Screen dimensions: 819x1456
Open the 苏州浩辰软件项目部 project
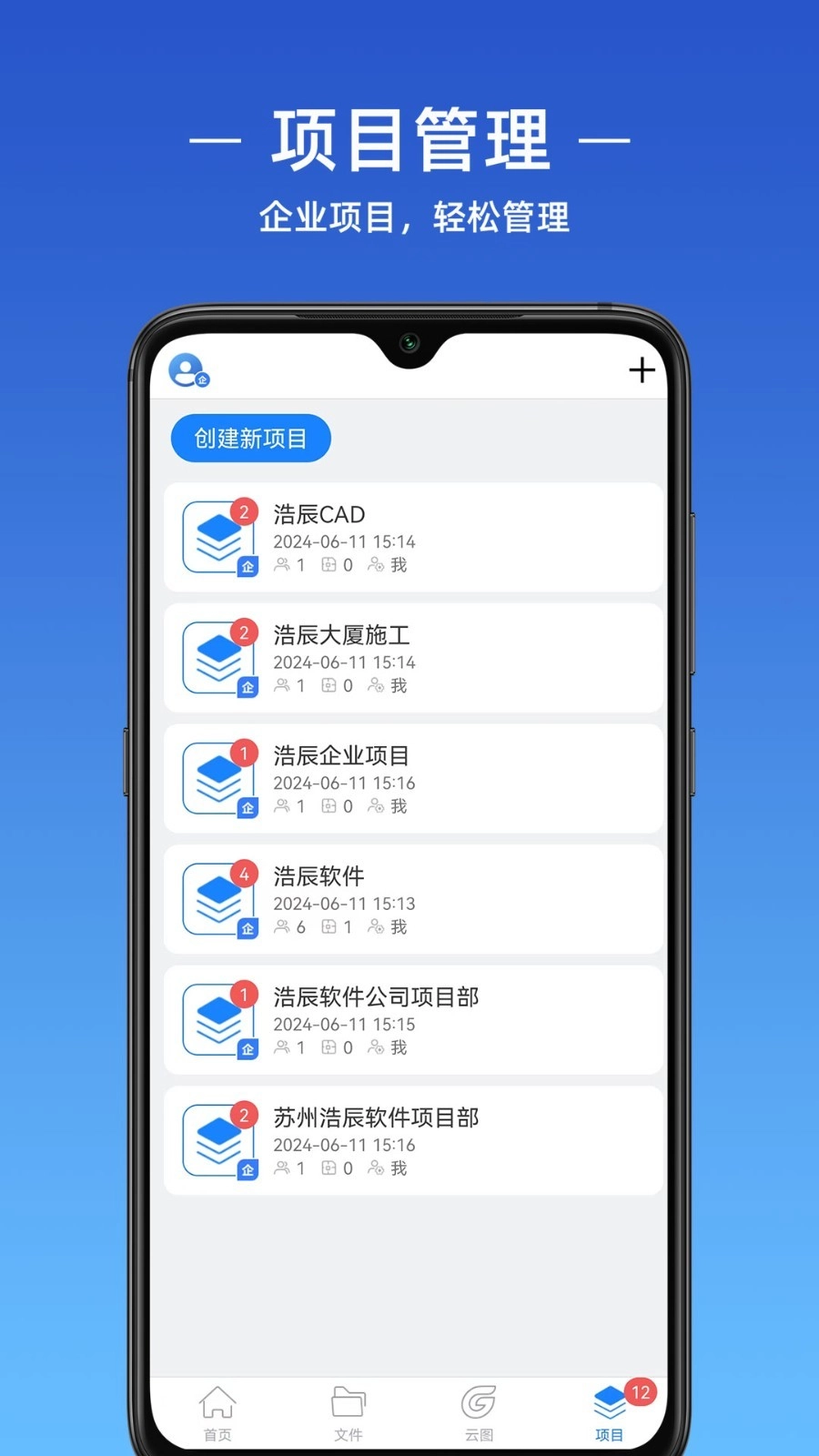[x=412, y=1139]
